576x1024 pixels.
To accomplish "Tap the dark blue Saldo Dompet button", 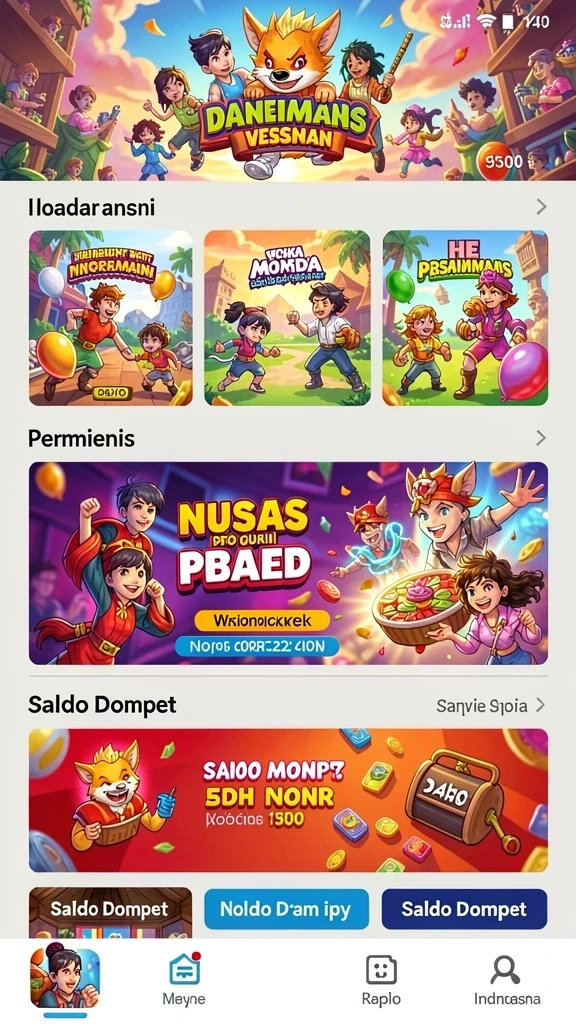I will coord(464,909).
